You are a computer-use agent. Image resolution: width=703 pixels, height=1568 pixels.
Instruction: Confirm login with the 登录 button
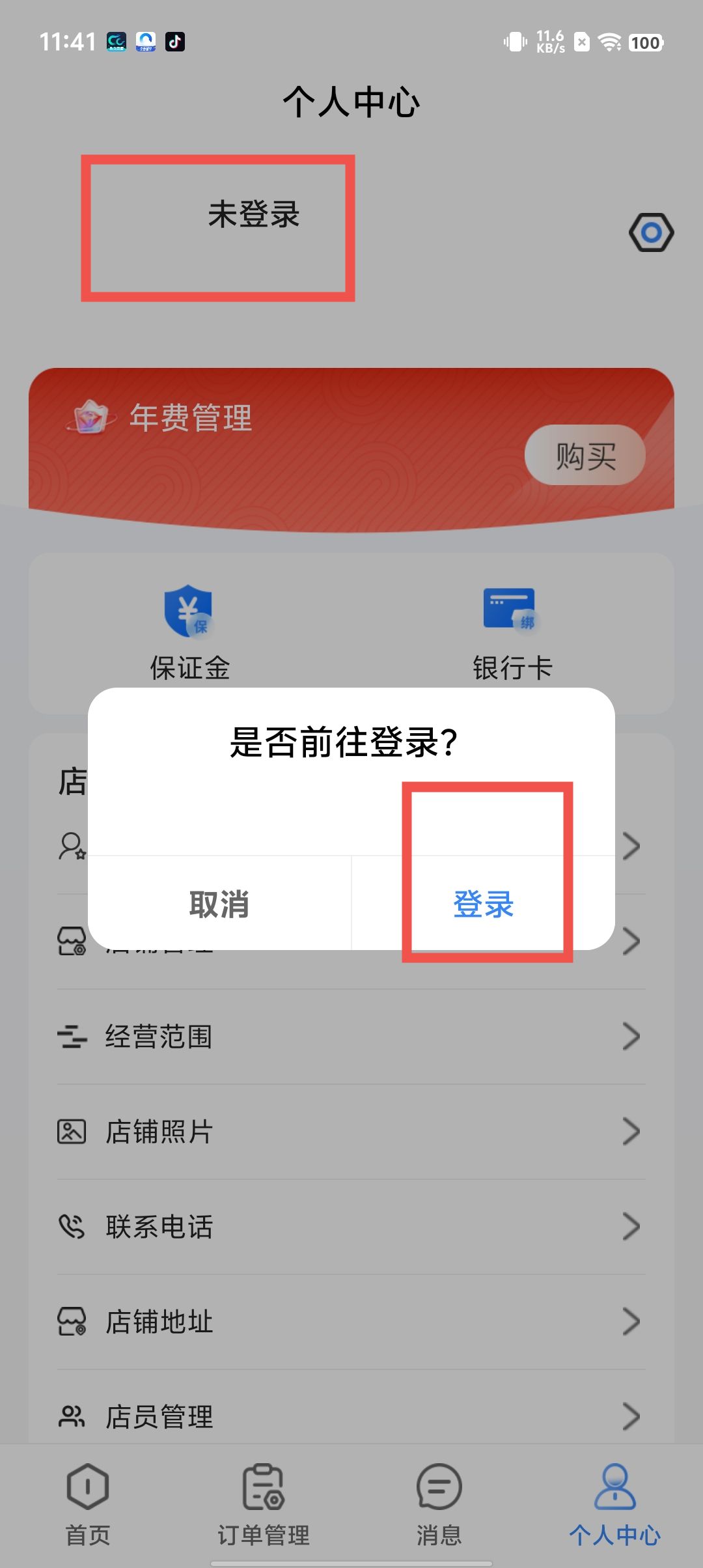point(483,904)
